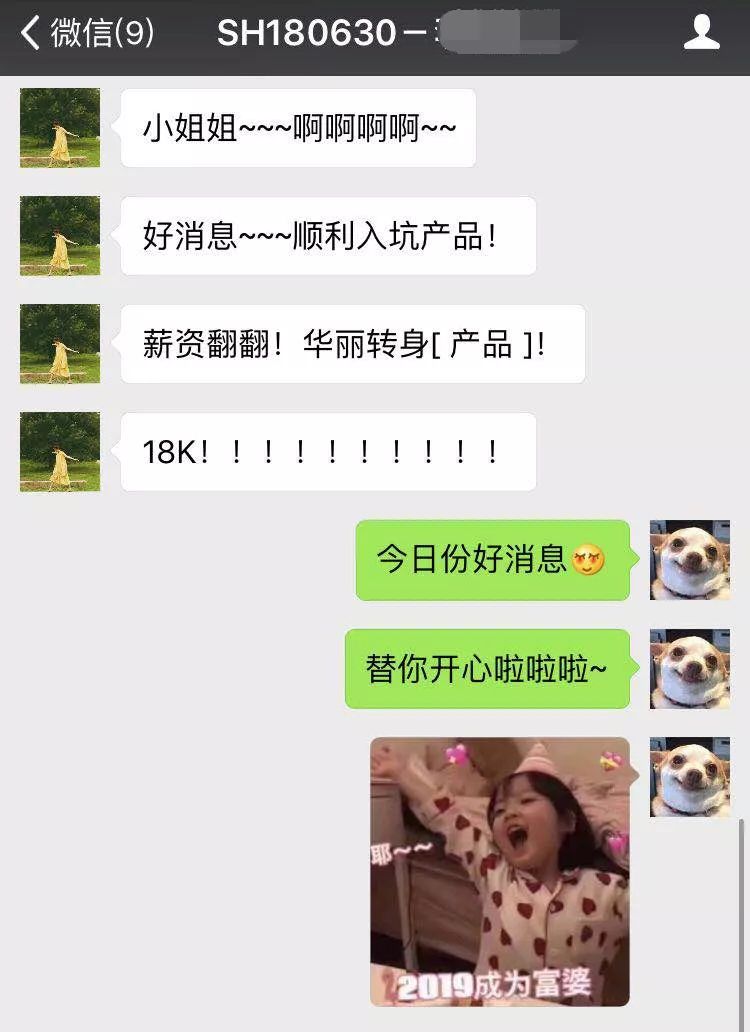Open the dog avatar beside 今日份好消息

click(x=690, y=560)
